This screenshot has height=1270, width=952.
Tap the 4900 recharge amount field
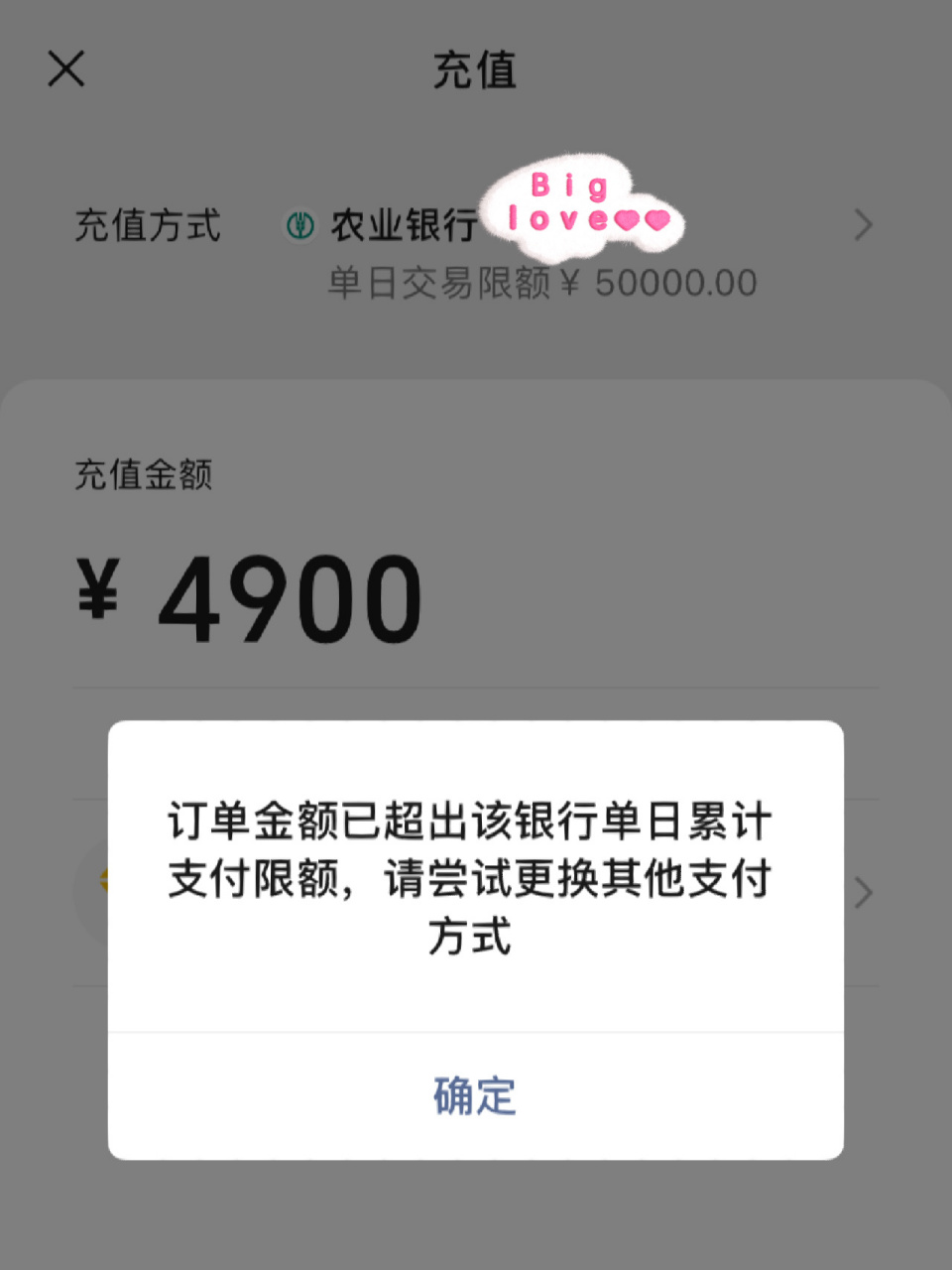[288, 595]
